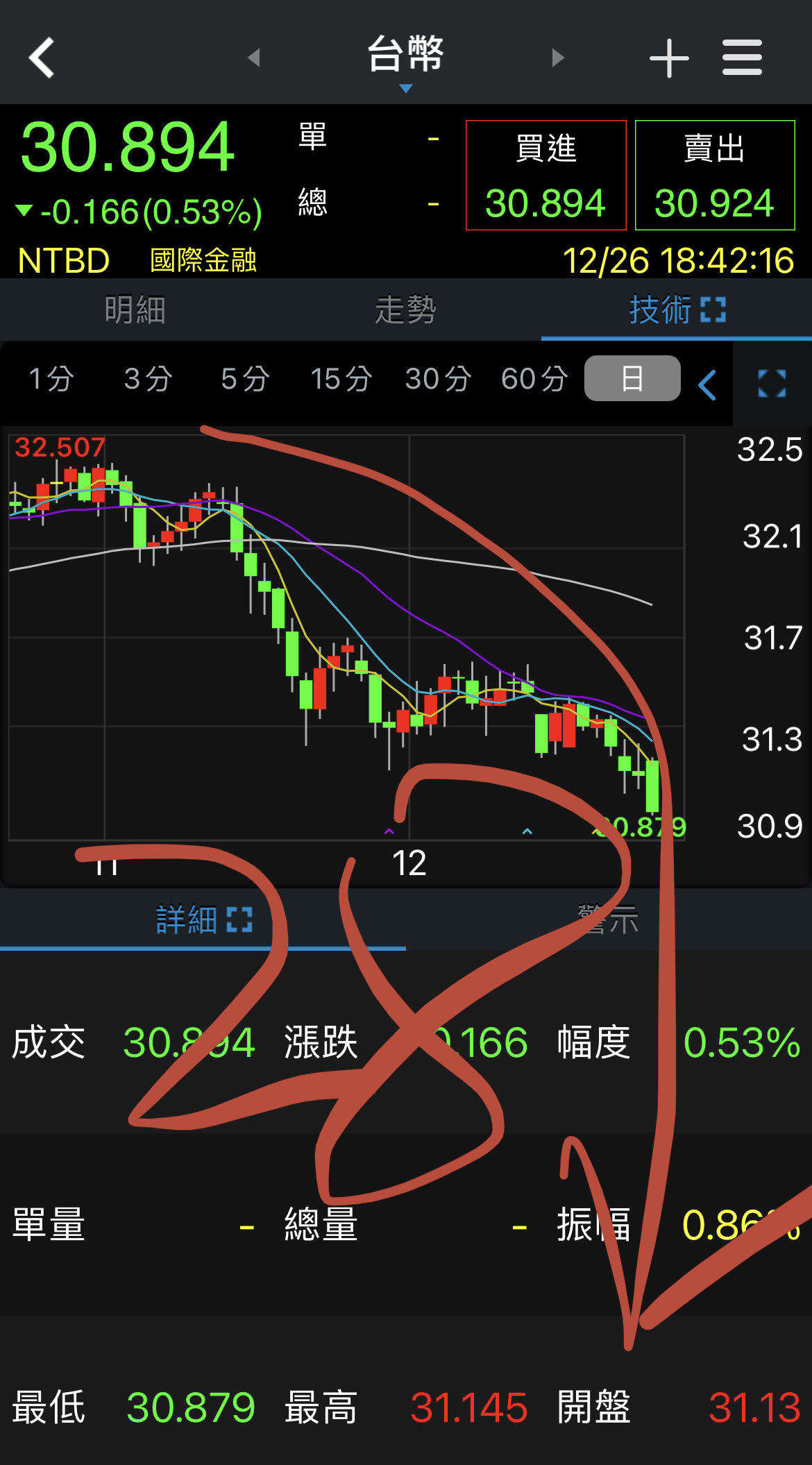Viewport: 812px width, 1465px height.
Task: Select the 技術 tab
Action: [x=677, y=310]
